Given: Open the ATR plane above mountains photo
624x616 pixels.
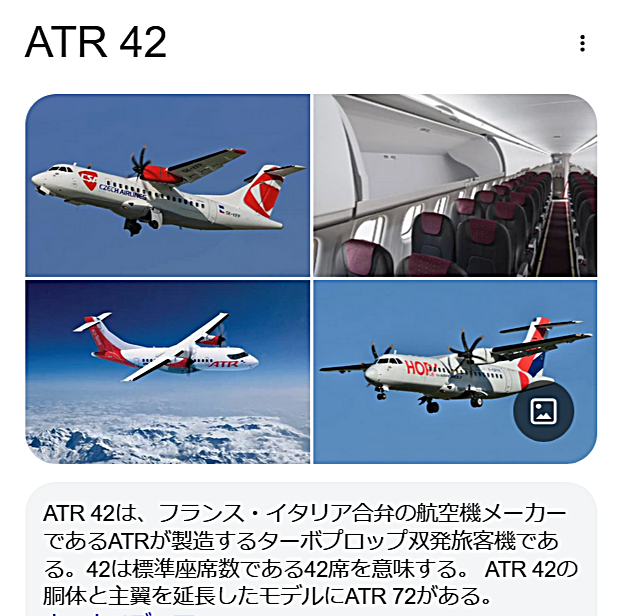Looking at the screenshot, I should pos(167,371).
